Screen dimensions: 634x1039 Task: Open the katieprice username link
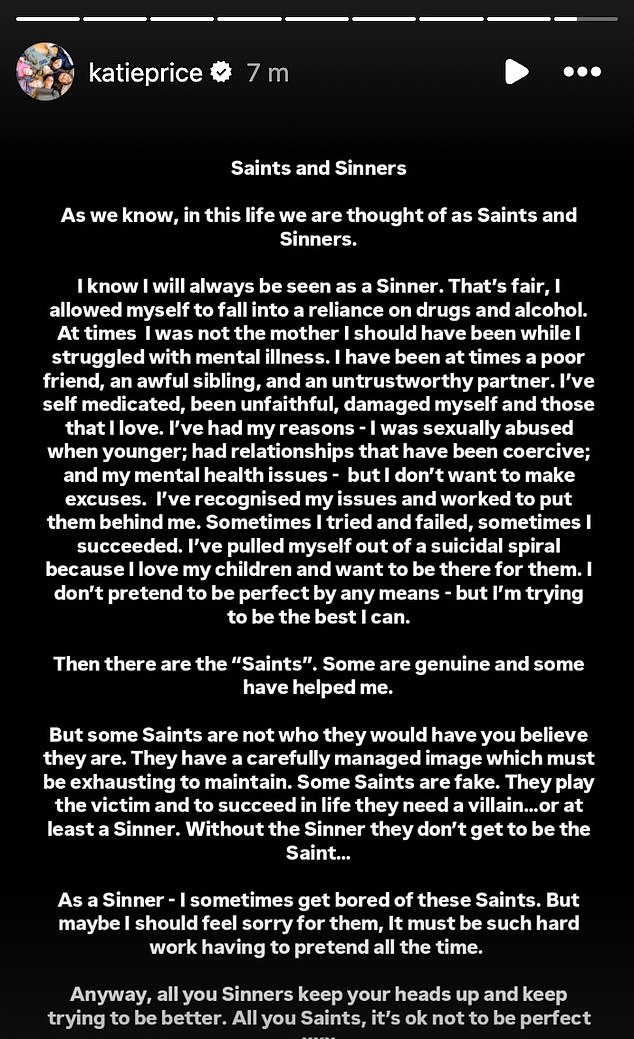(145, 73)
